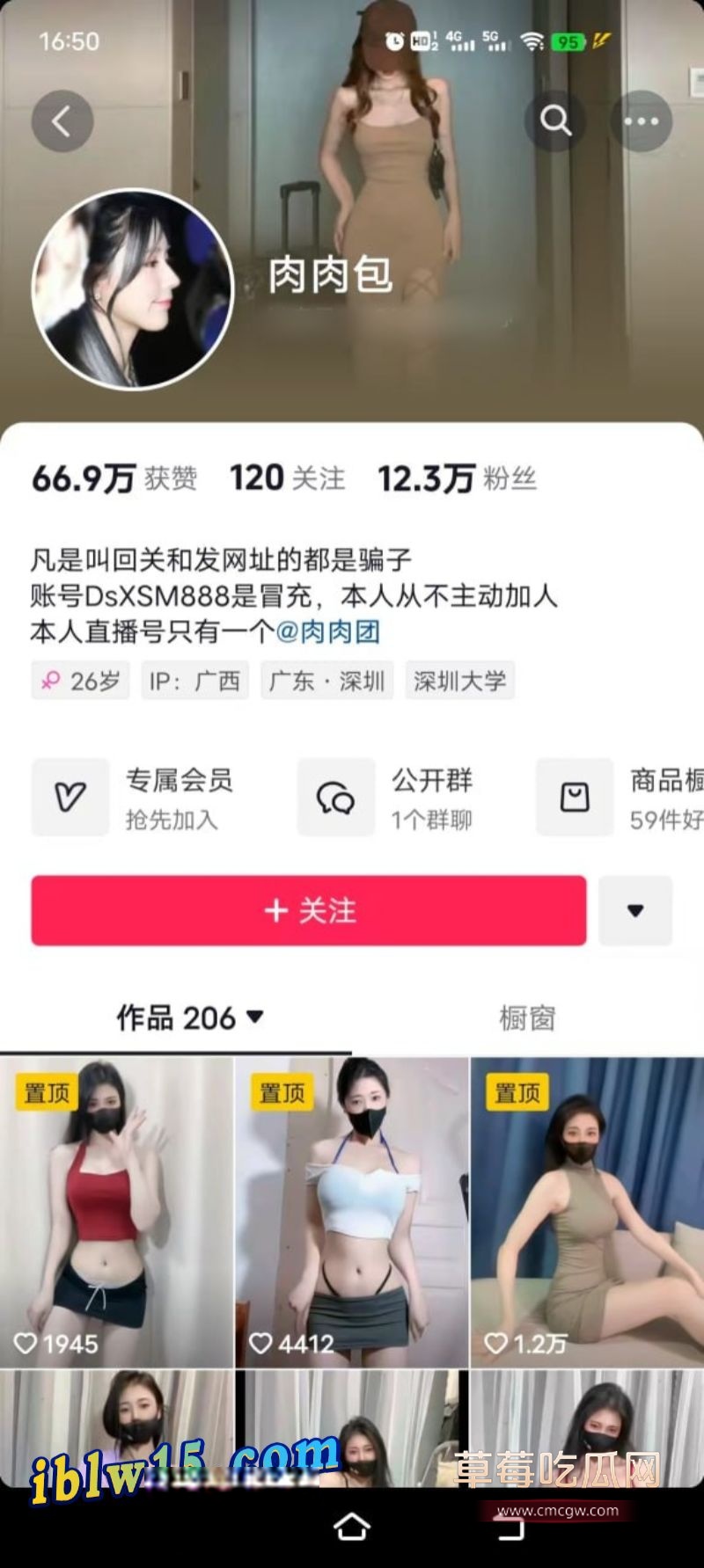
Task: Open the more options ellipsis menu
Action: [642, 121]
